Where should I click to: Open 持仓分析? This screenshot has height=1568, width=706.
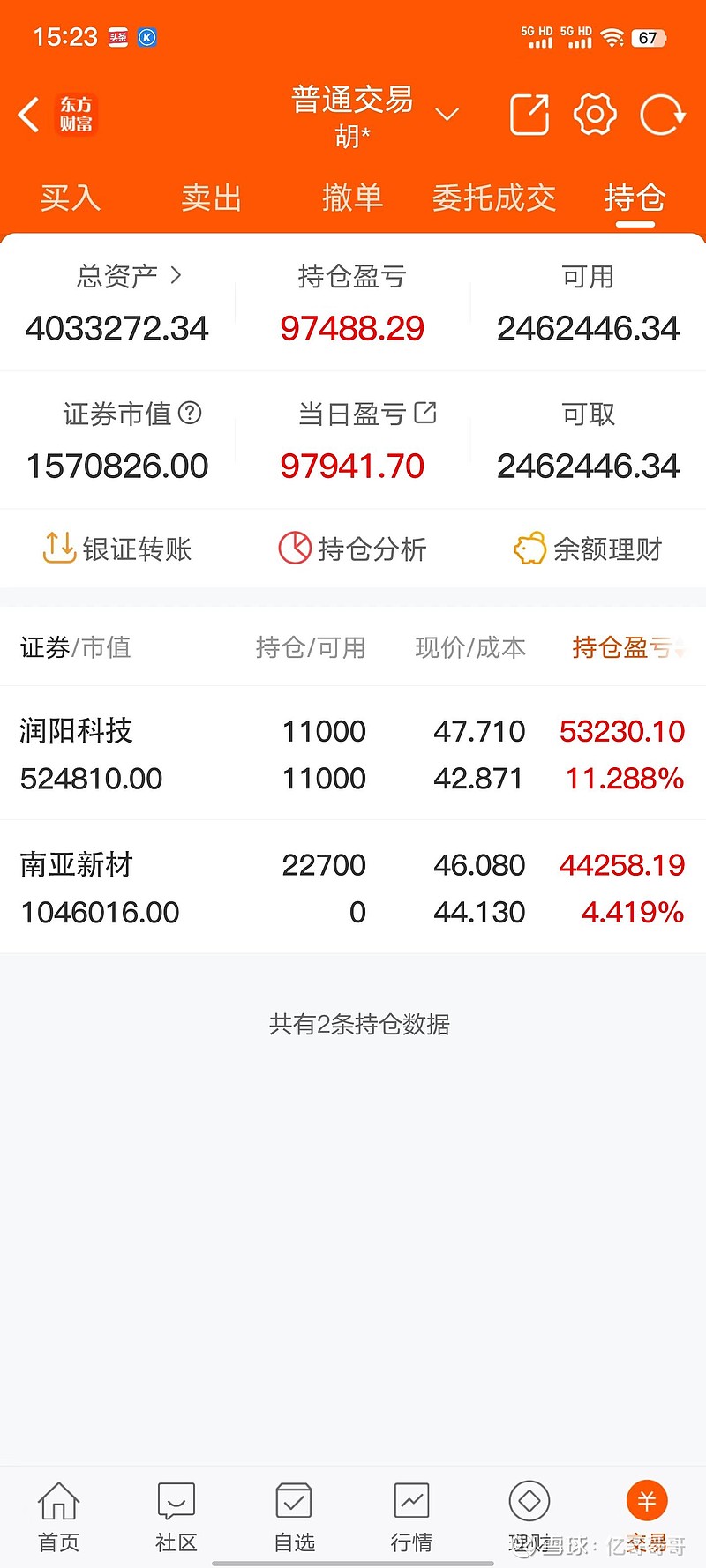tap(353, 549)
